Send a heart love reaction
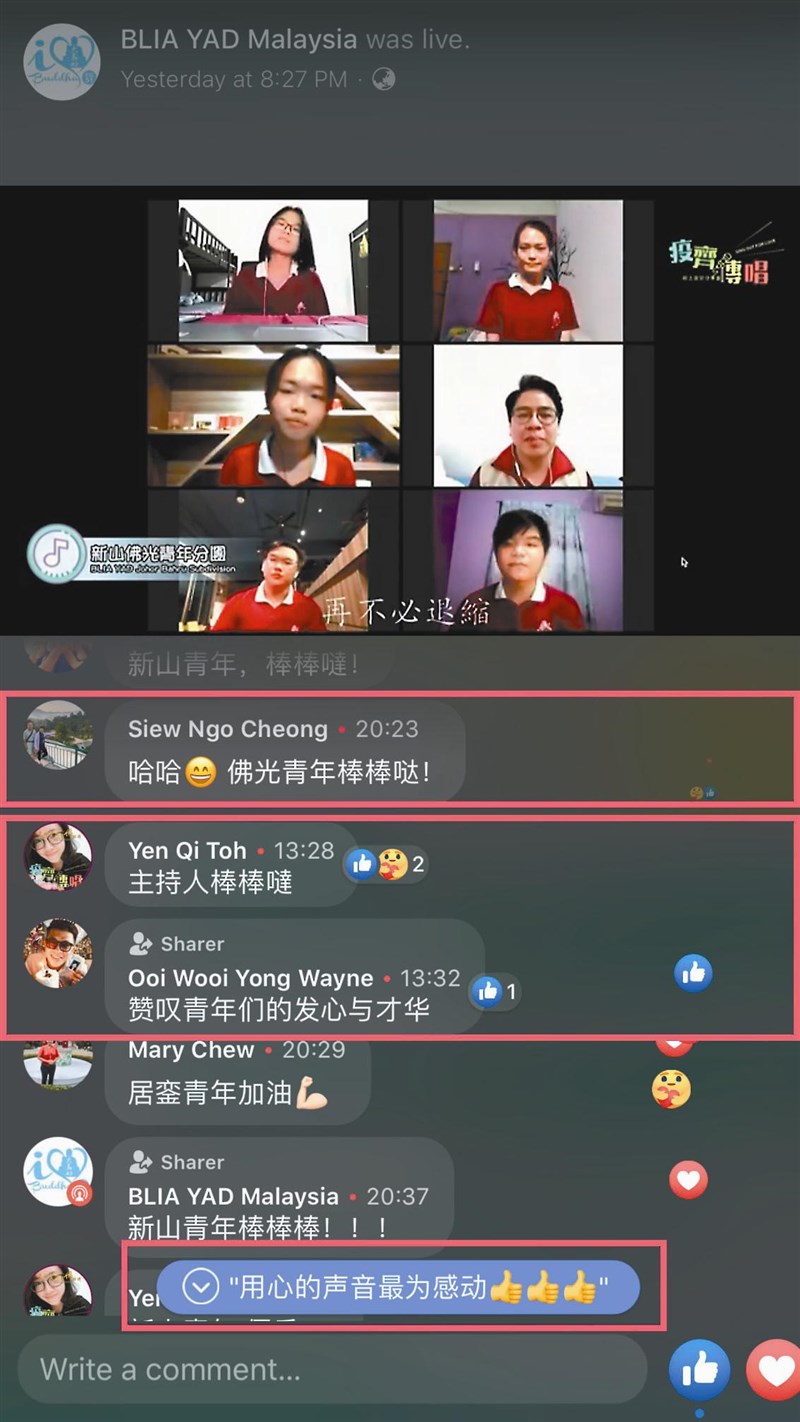This screenshot has height=1422, width=800. [x=777, y=1370]
